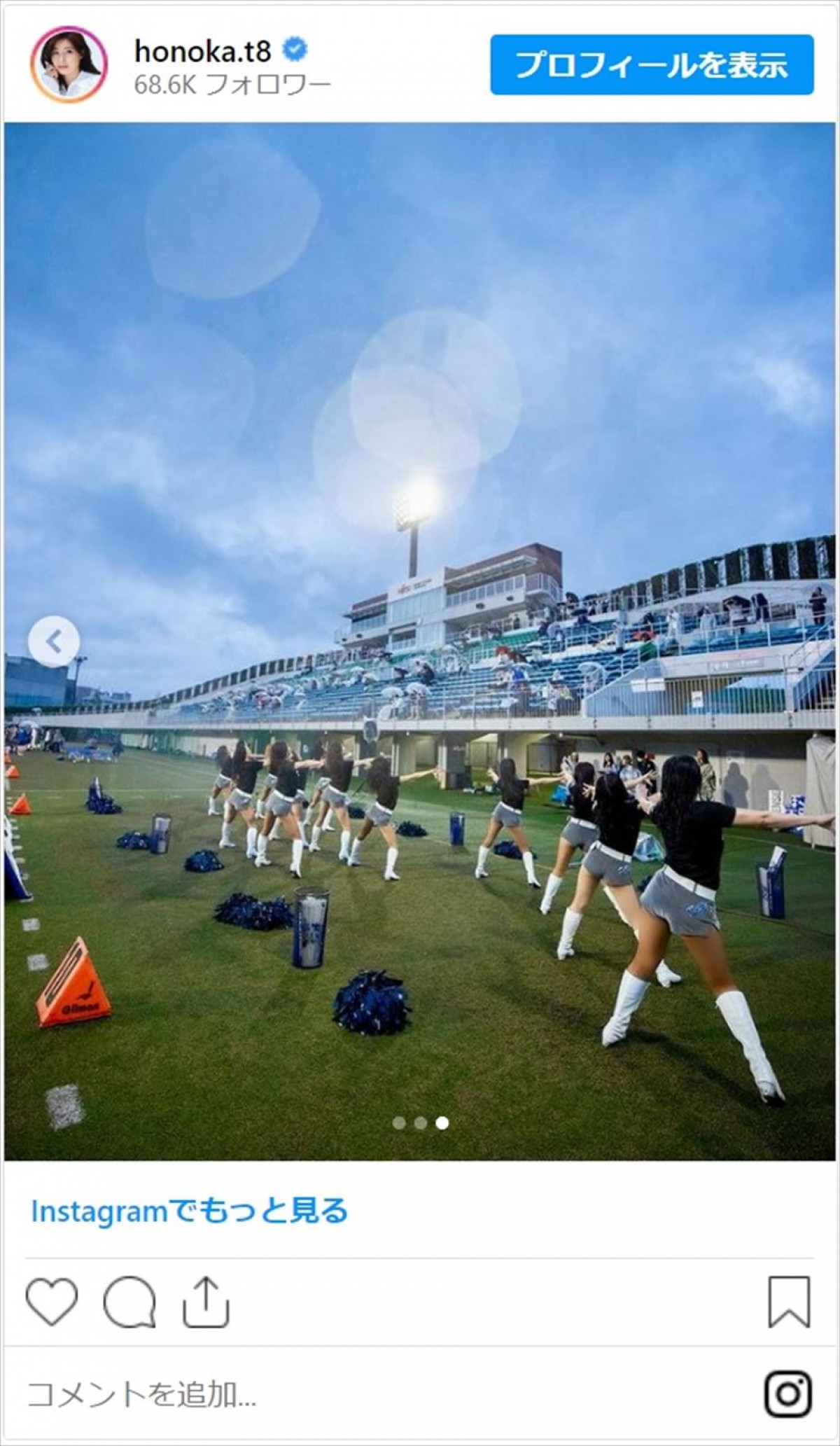
Task: Go to the previous photo in carousel
Action: 55,641
